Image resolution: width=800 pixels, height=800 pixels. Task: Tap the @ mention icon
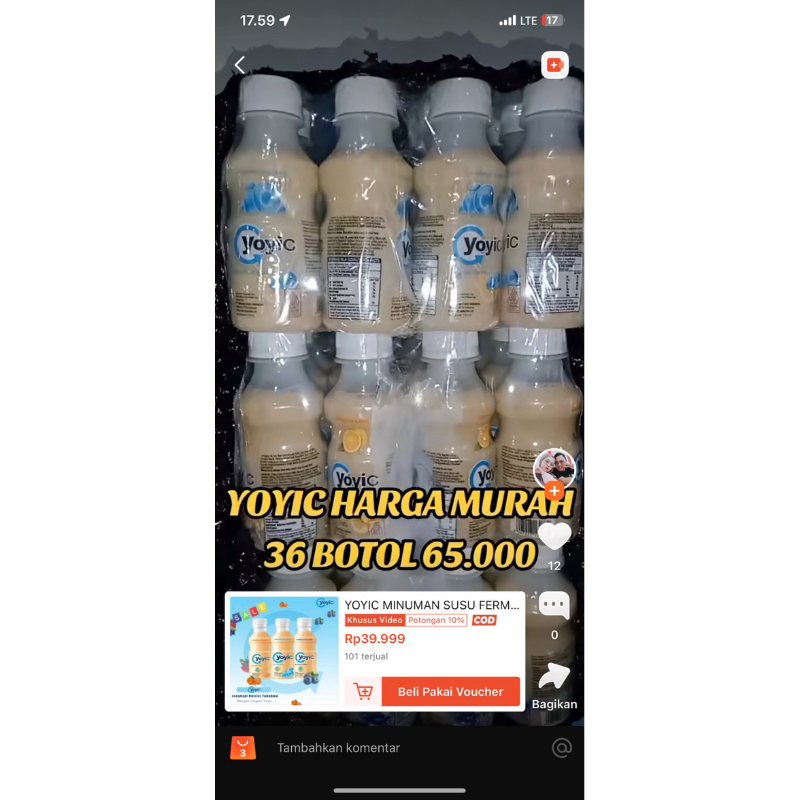562,748
